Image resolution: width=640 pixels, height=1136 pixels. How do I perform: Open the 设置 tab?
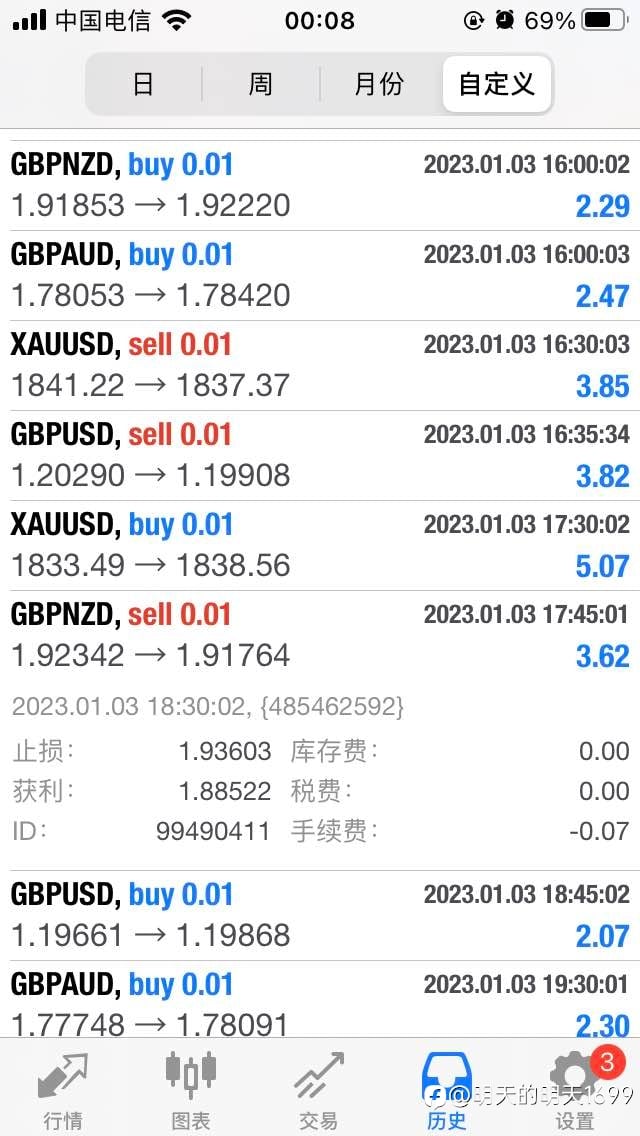point(575,1089)
